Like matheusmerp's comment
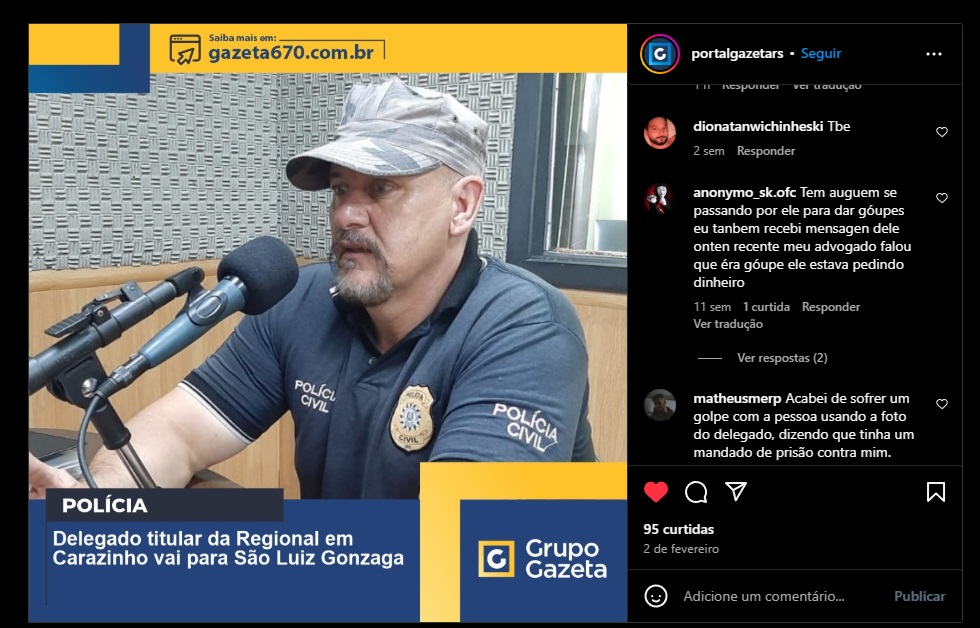This screenshot has height=628, width=980. [x=941, y=404]
